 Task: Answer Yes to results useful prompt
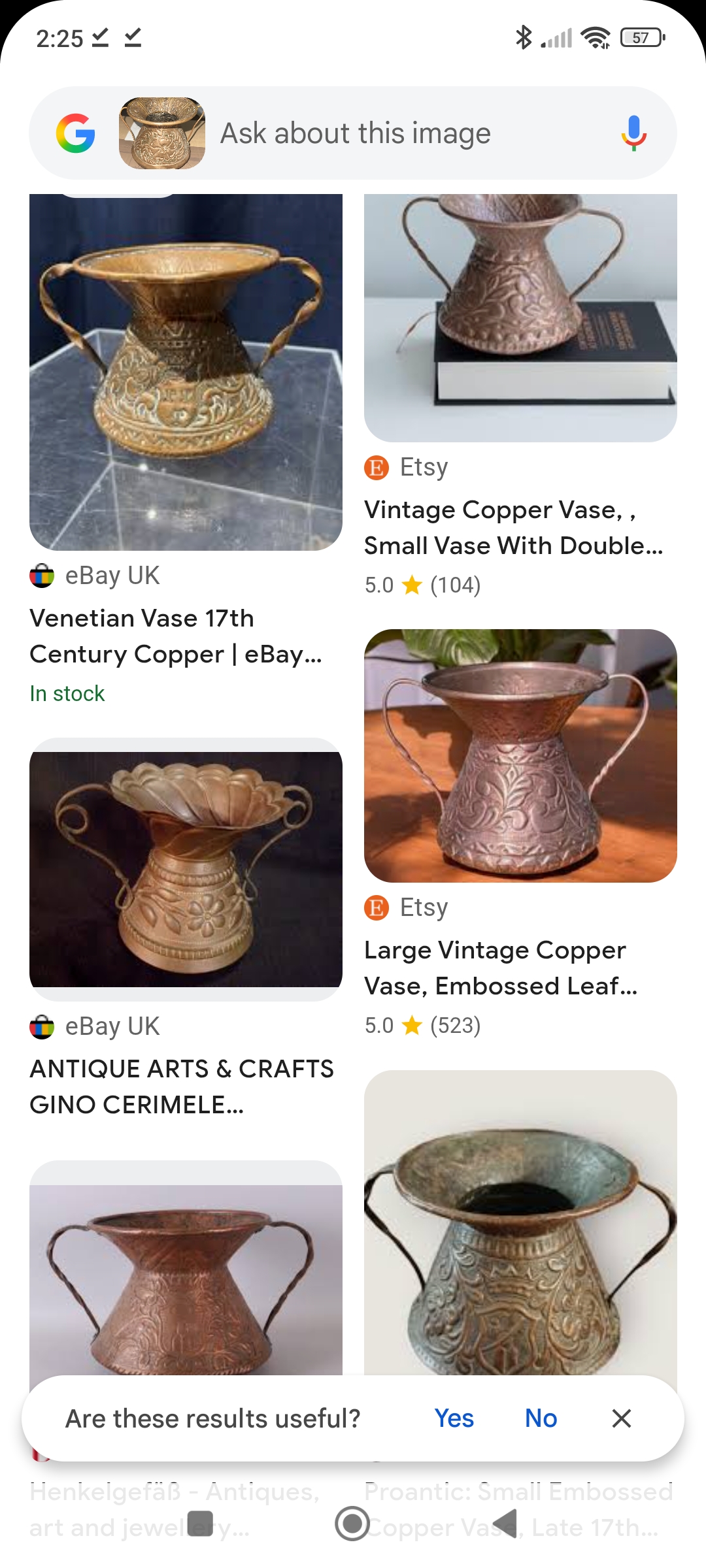pyautogui.click(x=454, y=1418)
